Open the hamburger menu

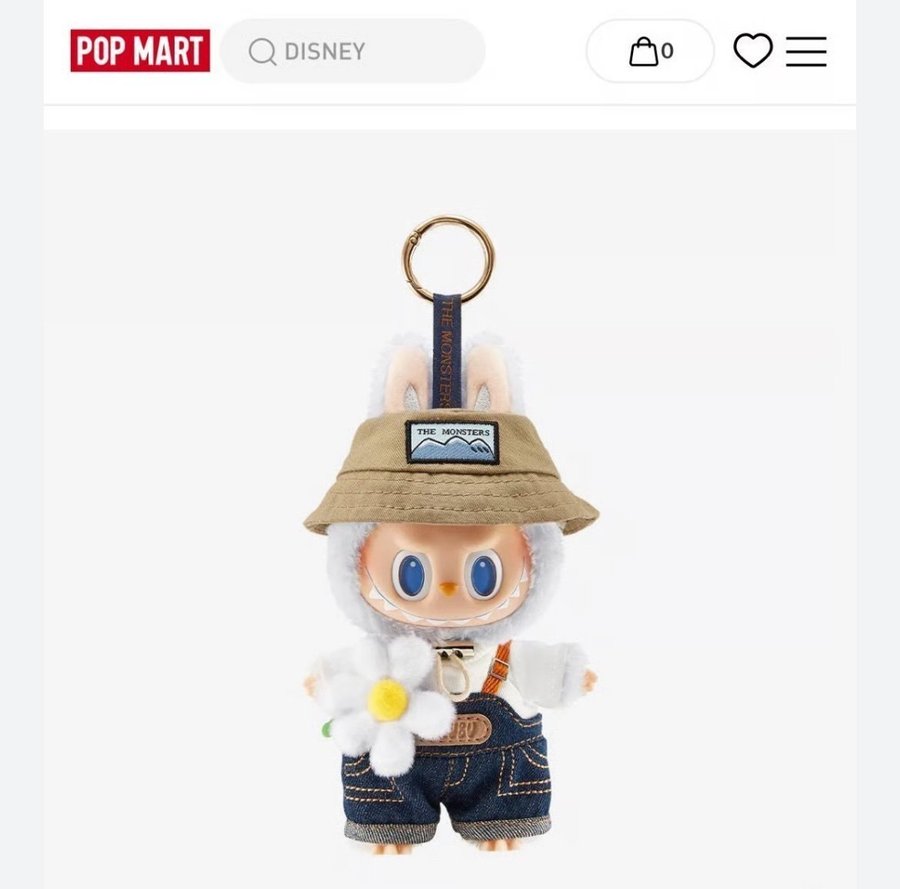pyautogui.click(x=806, y=51)
